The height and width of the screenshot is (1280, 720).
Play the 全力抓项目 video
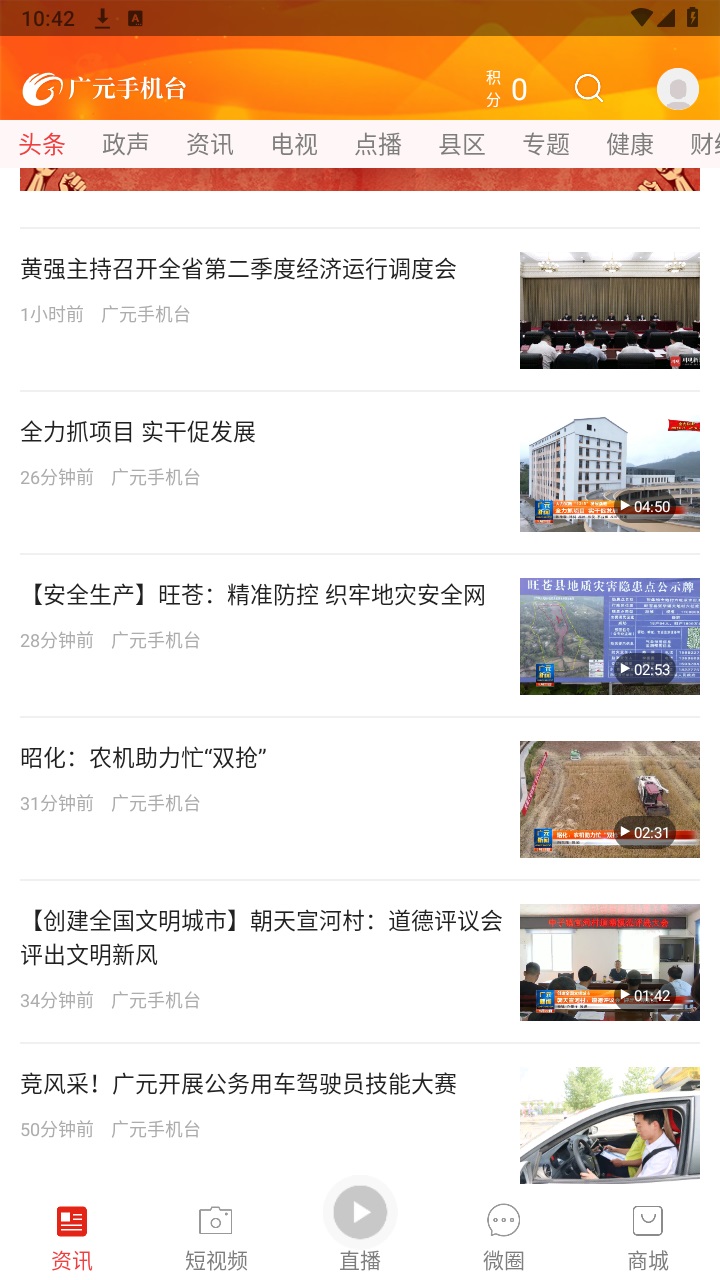[x=609, y=472]
